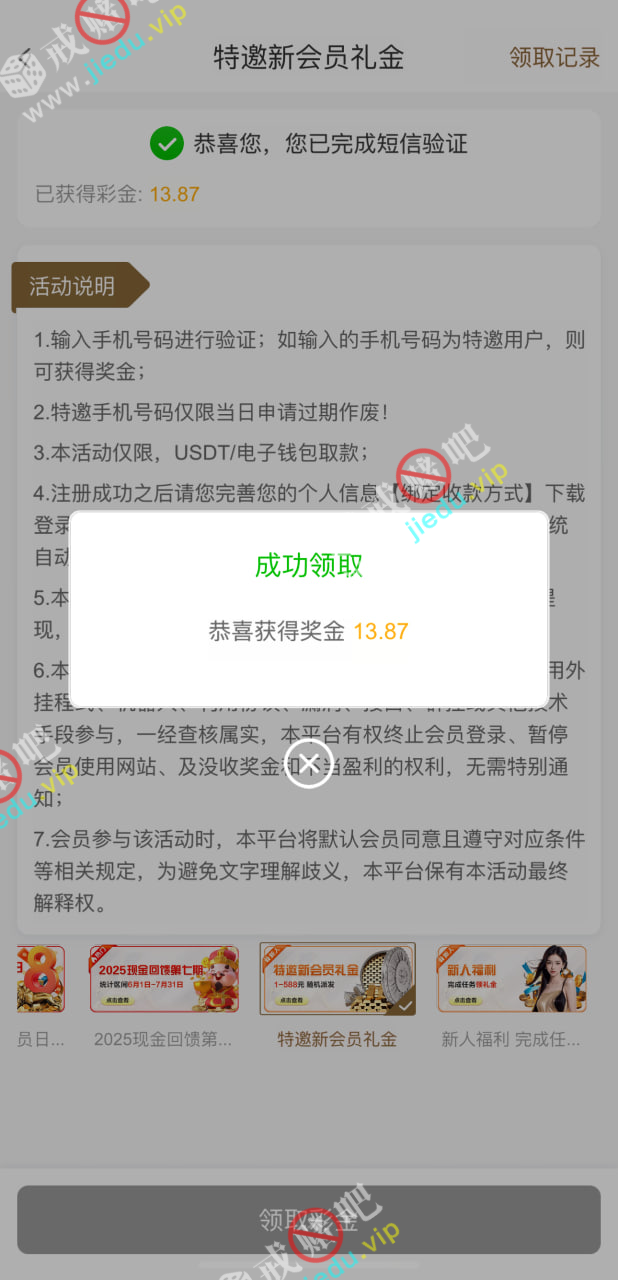Close the 成功领取 popup dialog
This screenshot has width=618, height=1280.
click(309, 764)
